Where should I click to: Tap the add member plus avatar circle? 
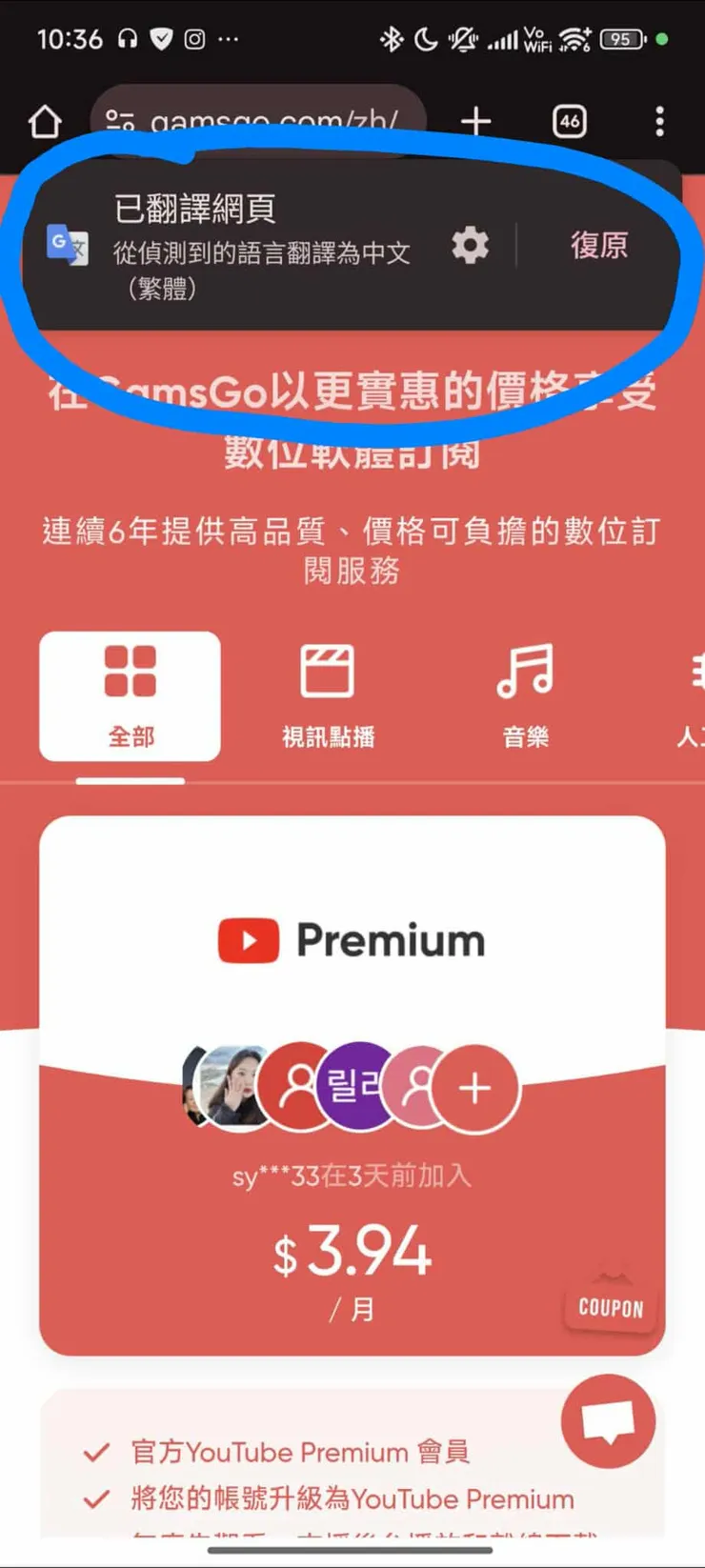coord(475,1089)
